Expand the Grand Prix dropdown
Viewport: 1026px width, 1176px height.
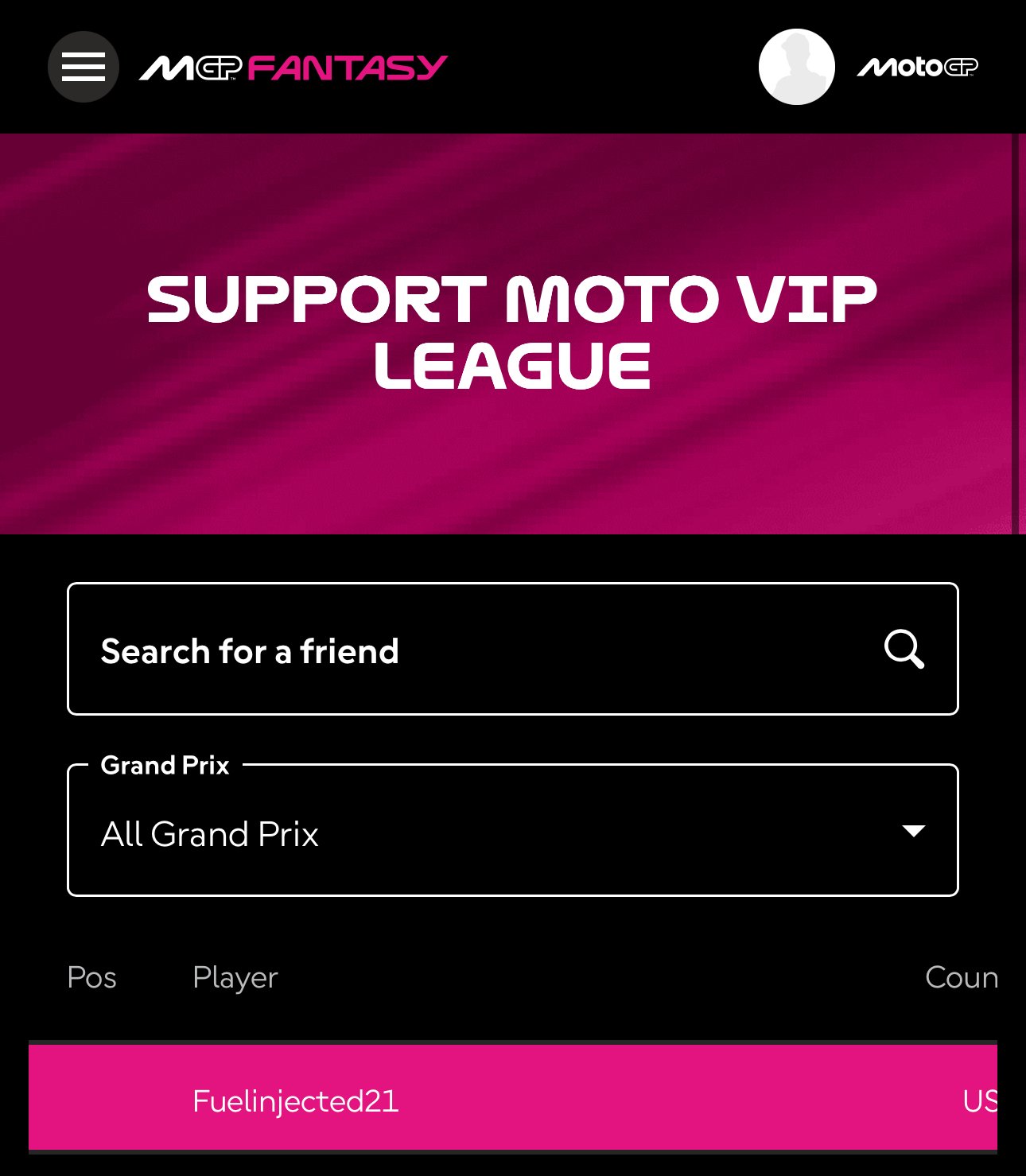[x=513, y=831]
